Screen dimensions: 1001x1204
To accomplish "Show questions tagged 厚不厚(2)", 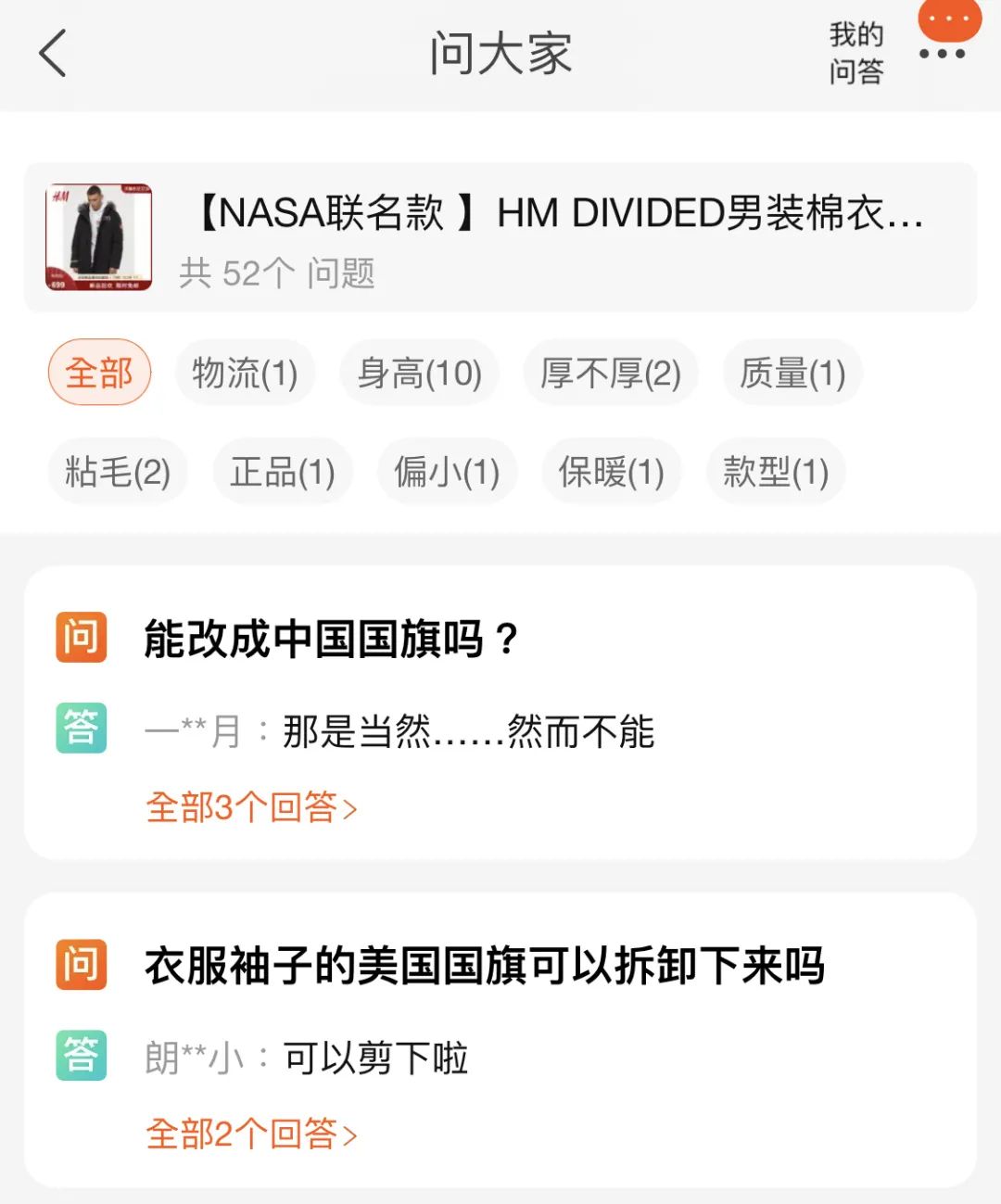I will pyautogui.click(x=611, y=373).
